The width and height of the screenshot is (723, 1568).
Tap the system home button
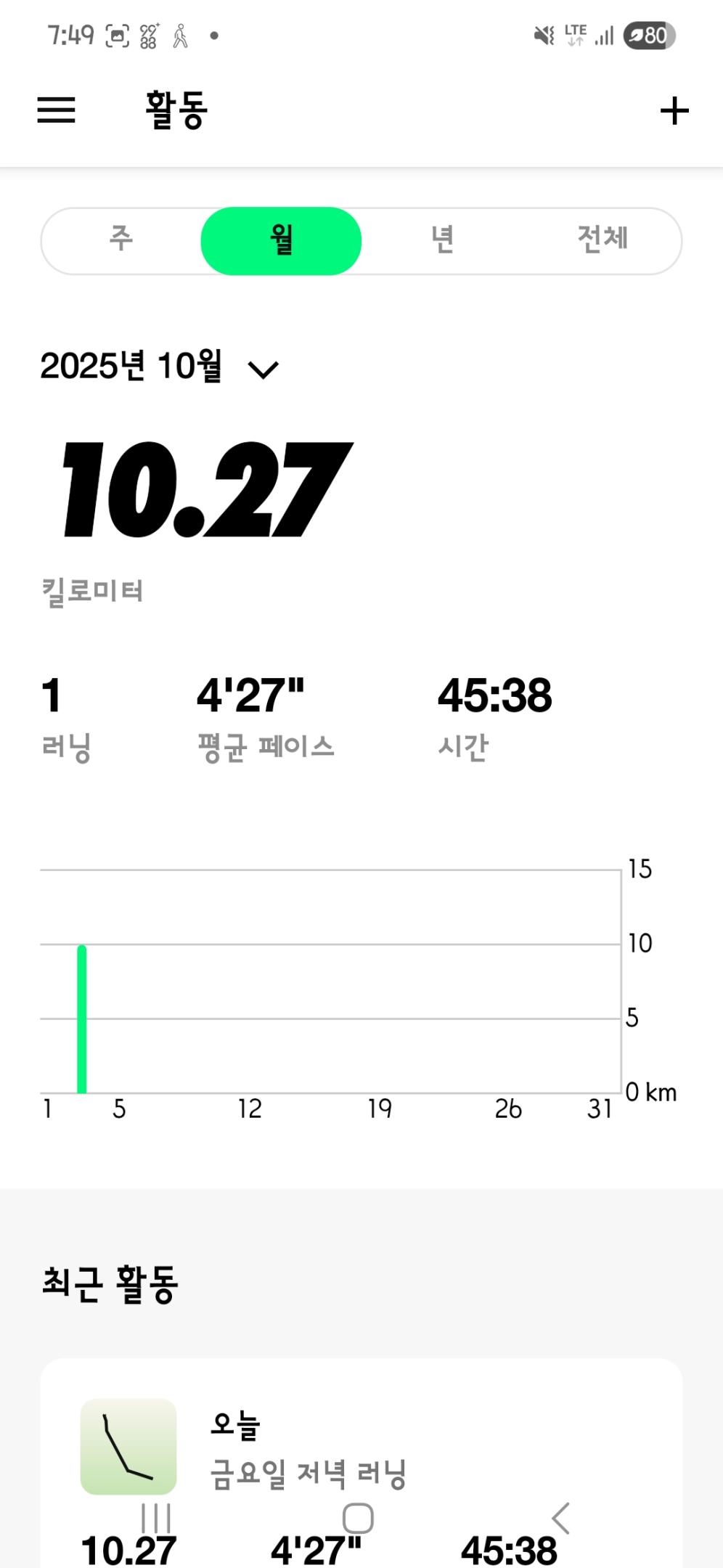(358, 1518)
